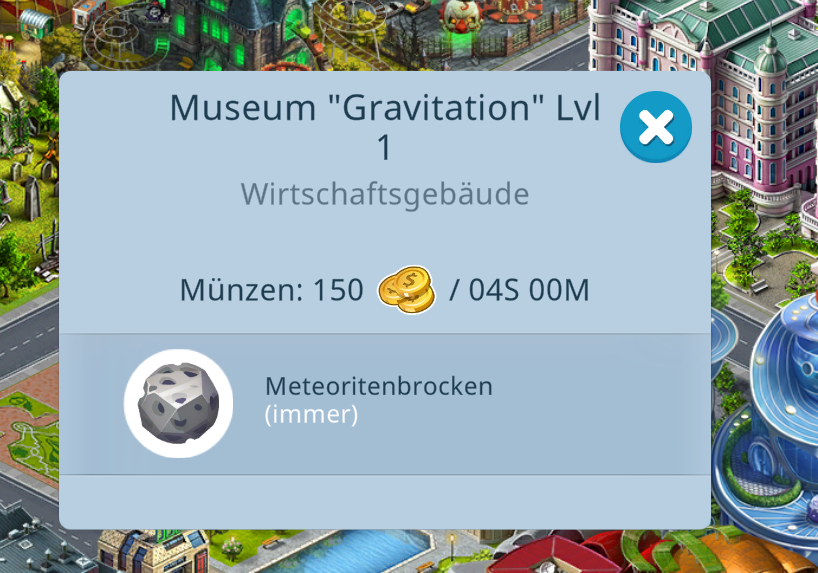Open the Meteoritenbrocken item row

[x=384, y=403]
